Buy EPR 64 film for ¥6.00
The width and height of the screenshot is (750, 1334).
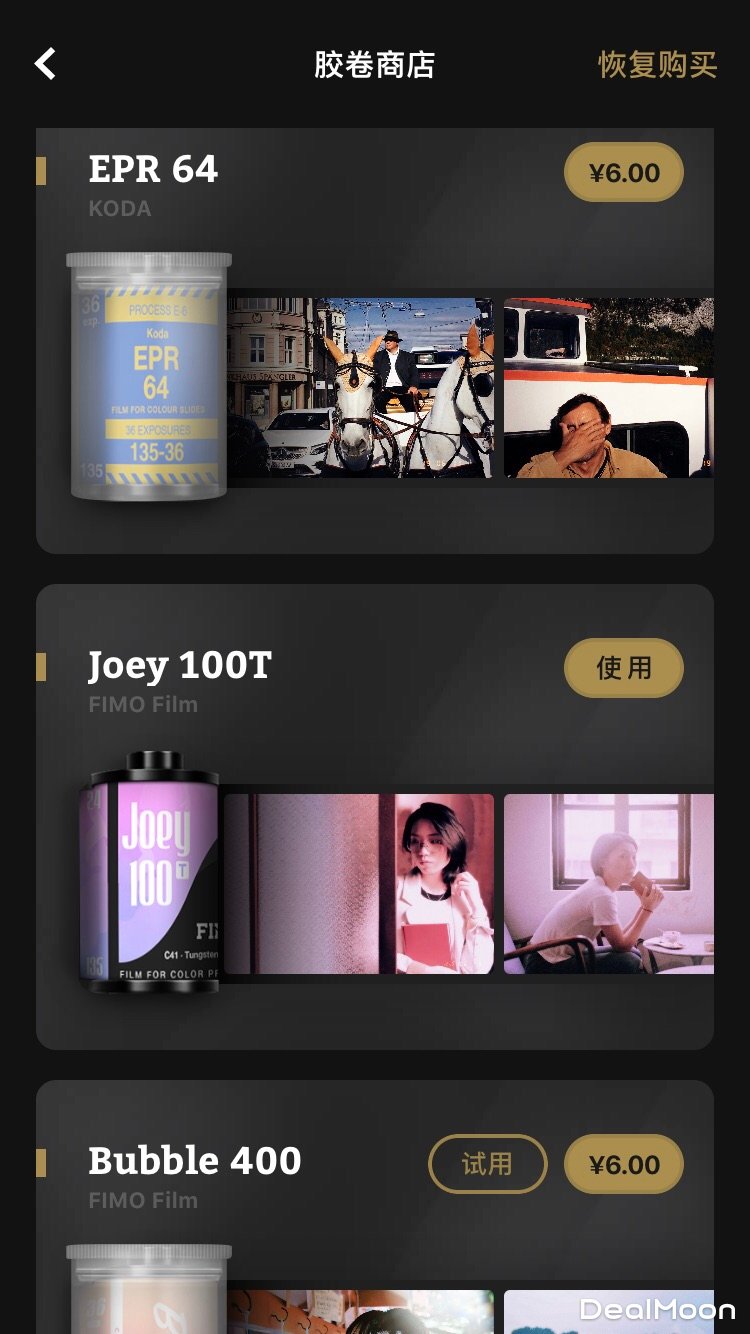coord(624,173)
